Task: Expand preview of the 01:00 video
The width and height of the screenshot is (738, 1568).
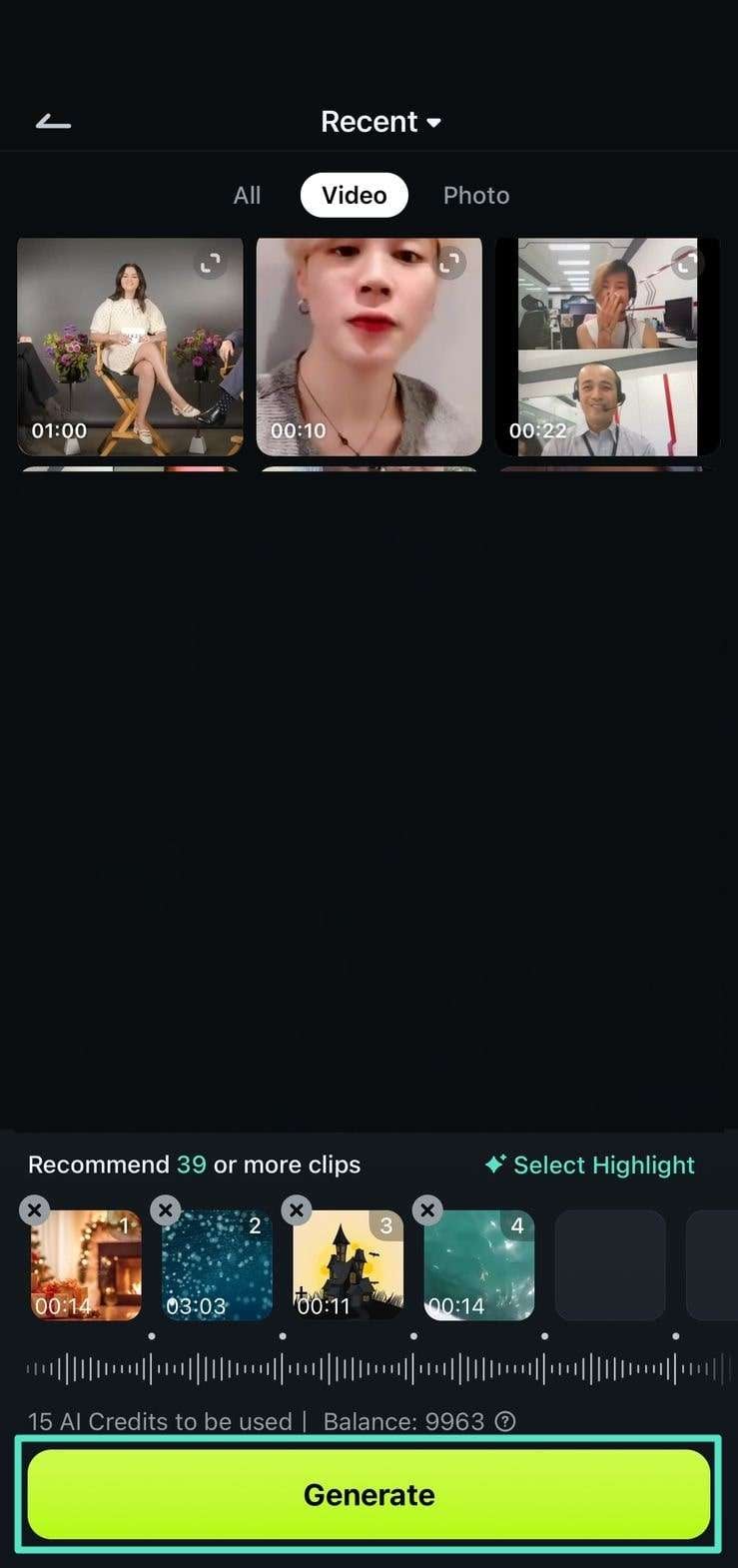Action: pos(210,264)
